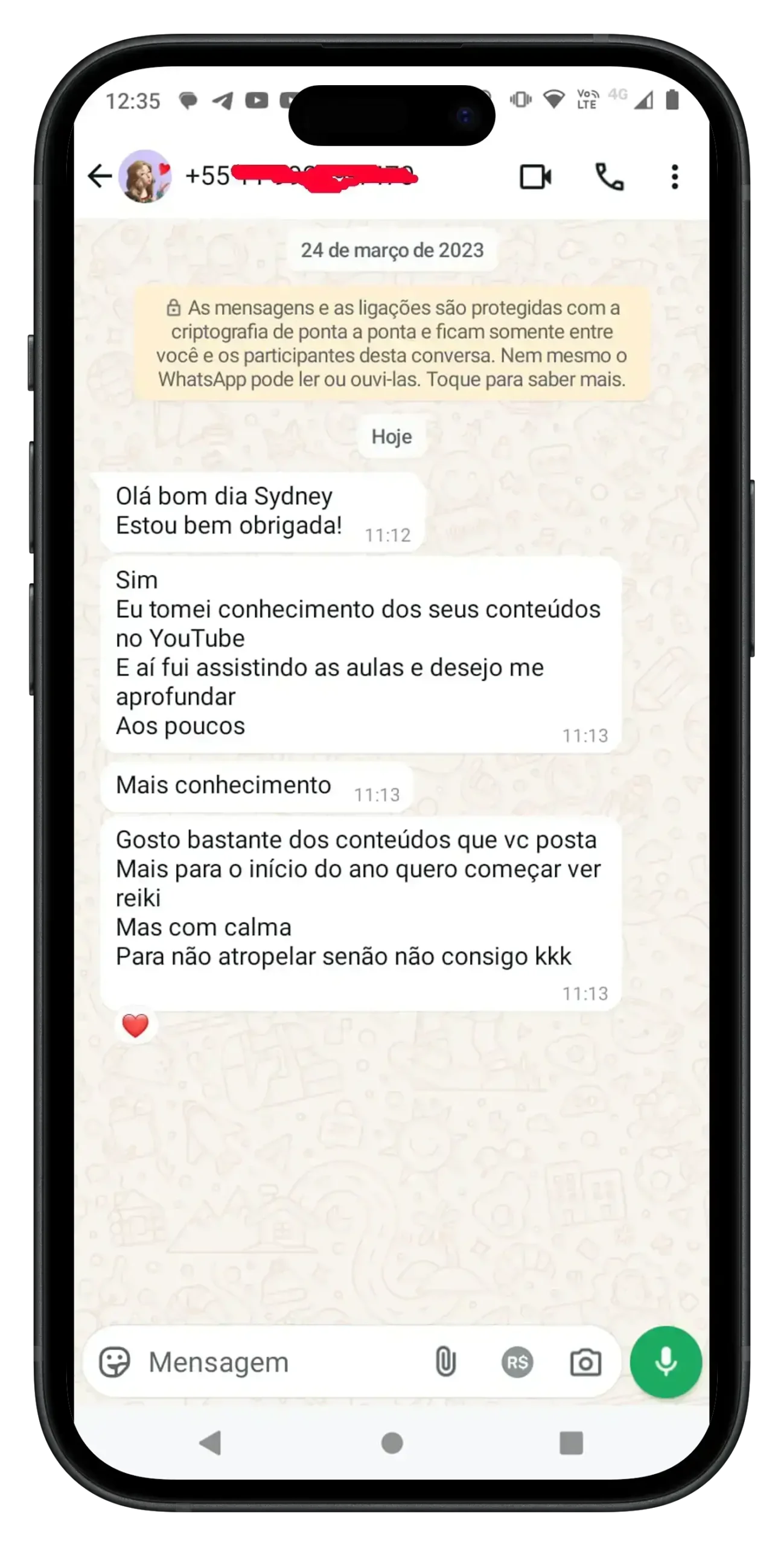Open the contact's profile picture
This screenshot has height=1546, width=784.
[145, 176]
